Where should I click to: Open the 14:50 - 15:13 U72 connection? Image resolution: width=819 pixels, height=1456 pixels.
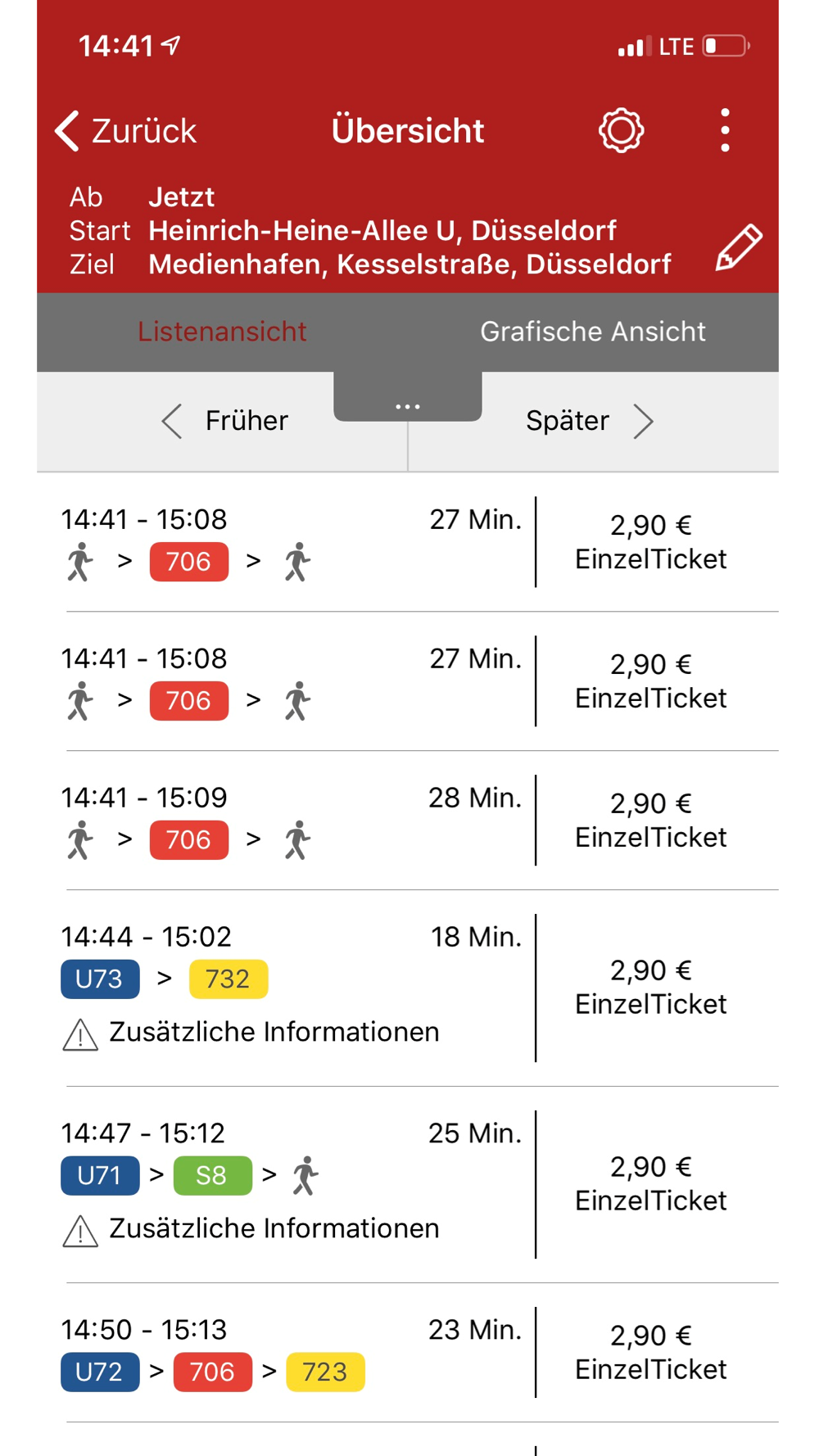point(408,1353)
